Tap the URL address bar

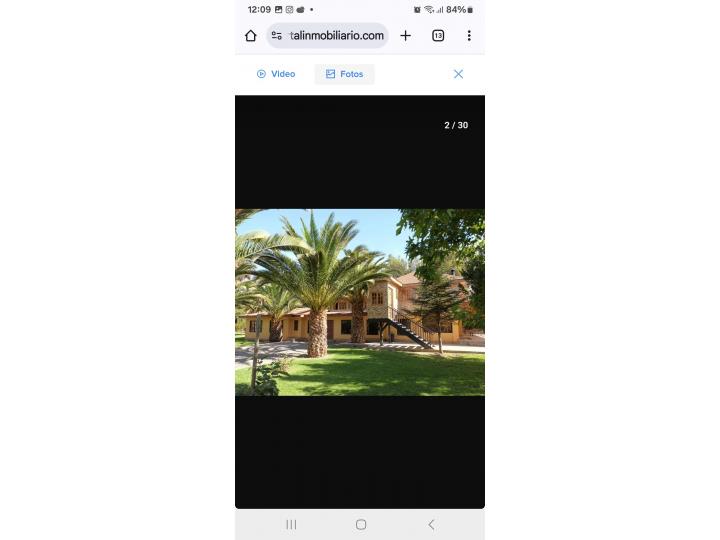pos(335,36)
